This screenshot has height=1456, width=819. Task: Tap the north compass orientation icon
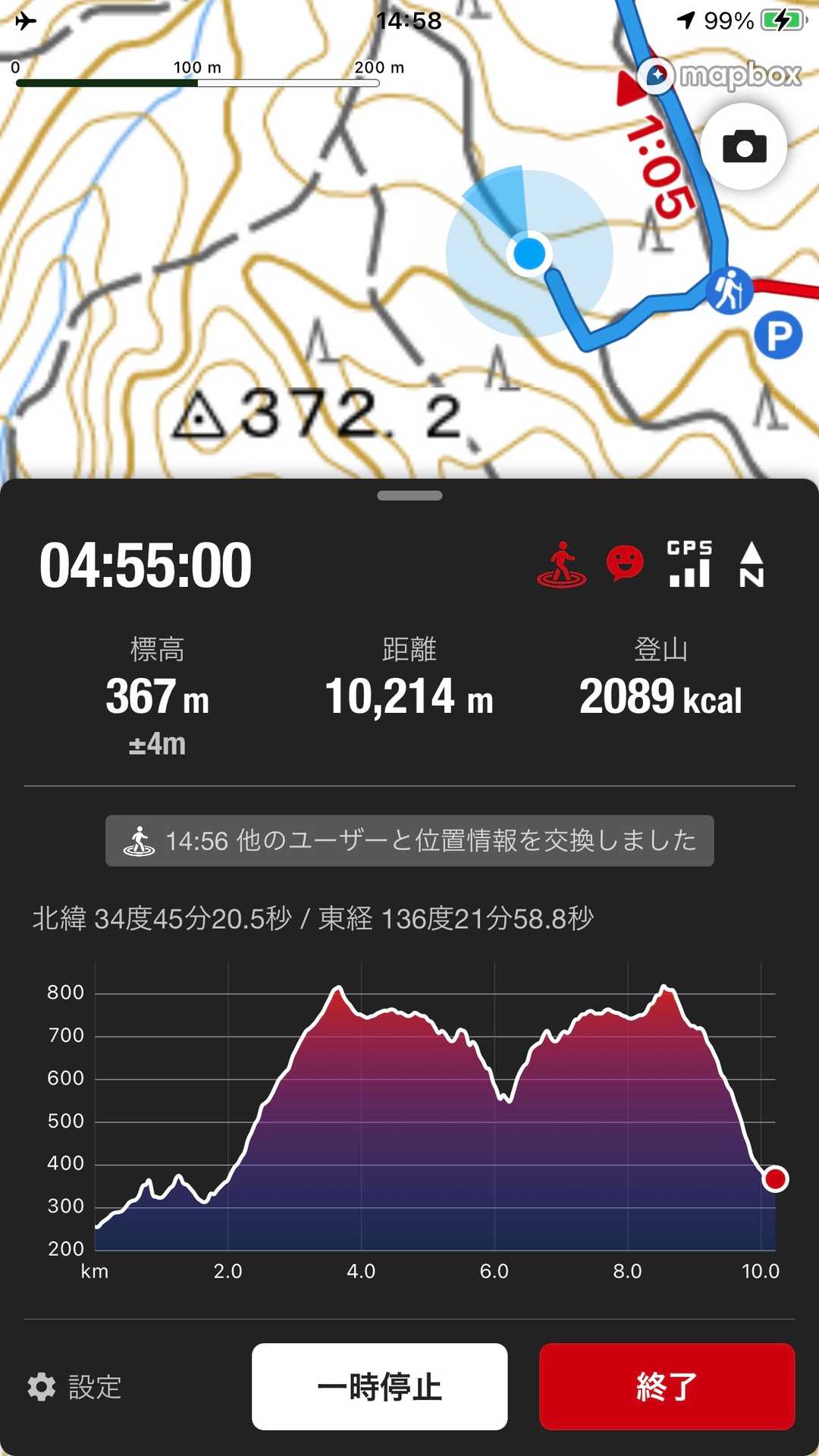click(752, 564)
